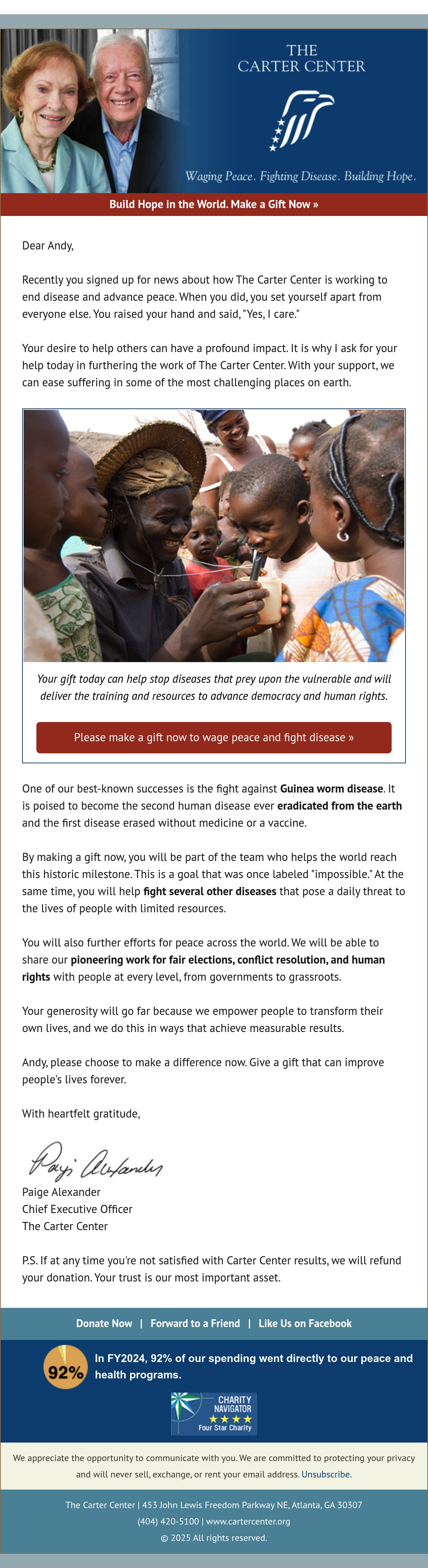Tap The Carter Center header banner

[x=214, y=112]
